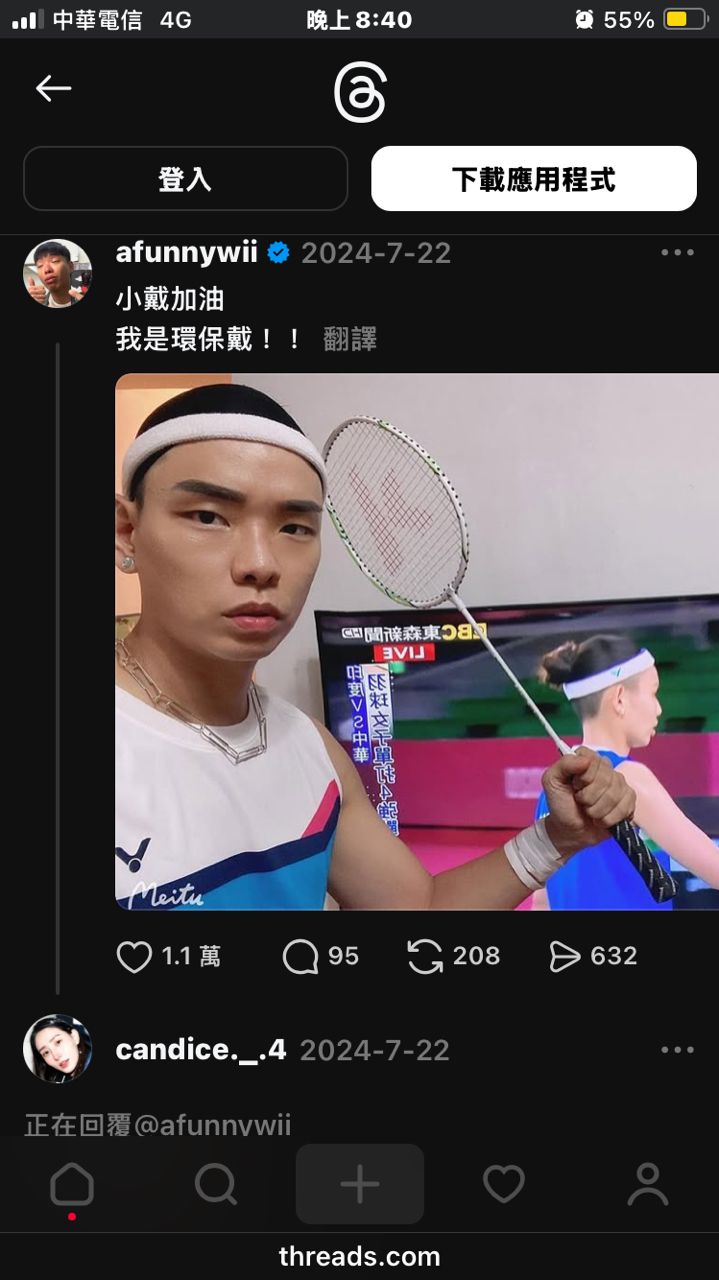Switch to the Home tab
Screen dimensions: 719x1280
point(72,1186)
